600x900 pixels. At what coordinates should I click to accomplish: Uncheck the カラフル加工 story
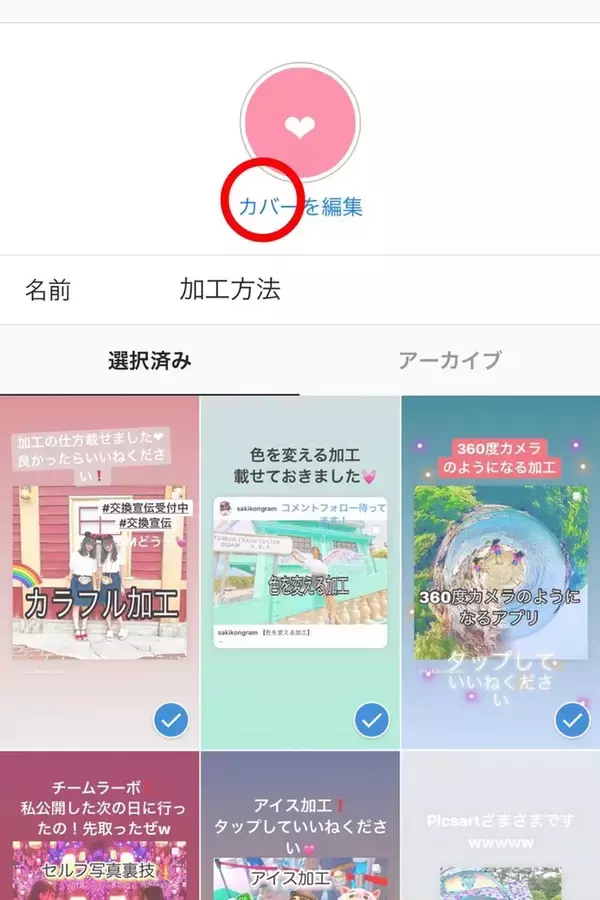pos(172,719)
